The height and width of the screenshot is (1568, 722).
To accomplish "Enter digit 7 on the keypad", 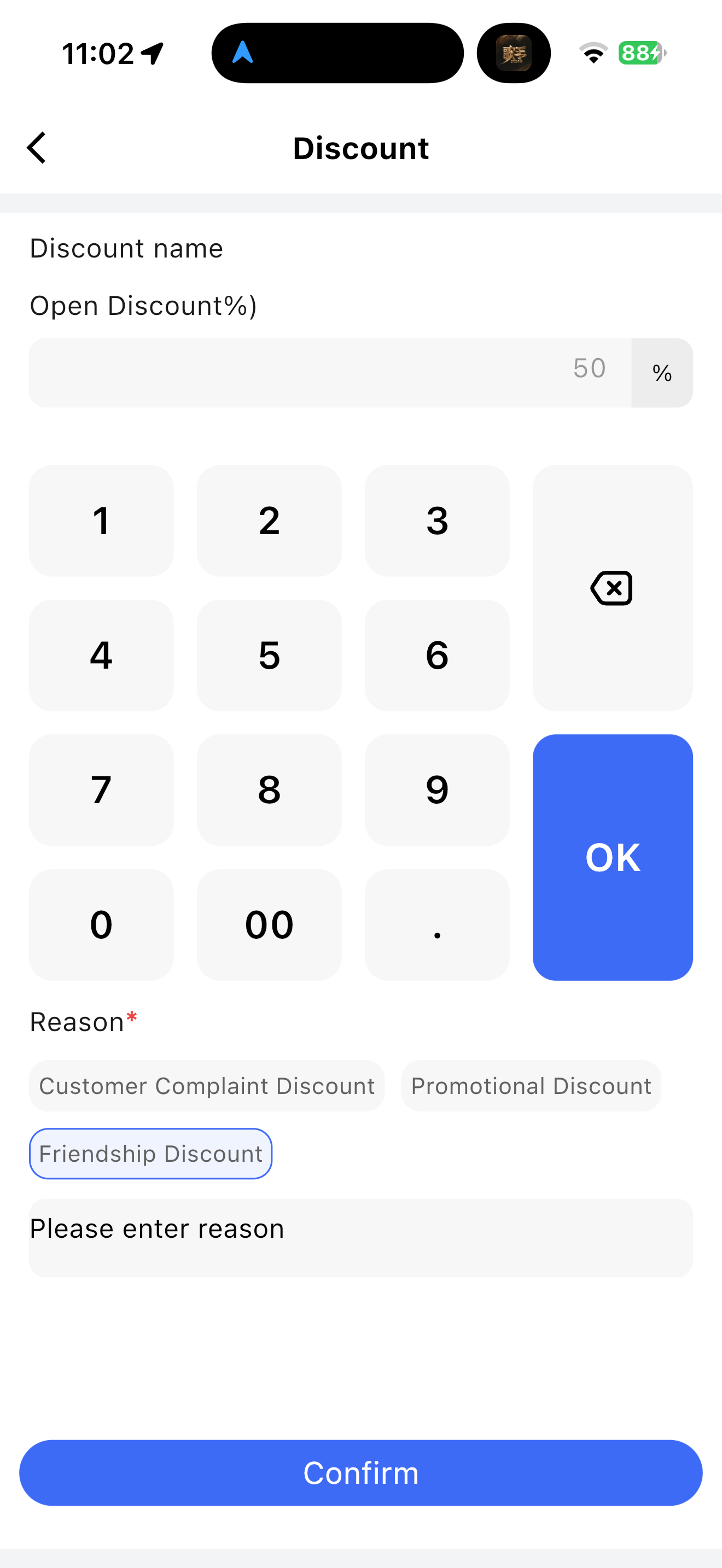I will [101, 790].
